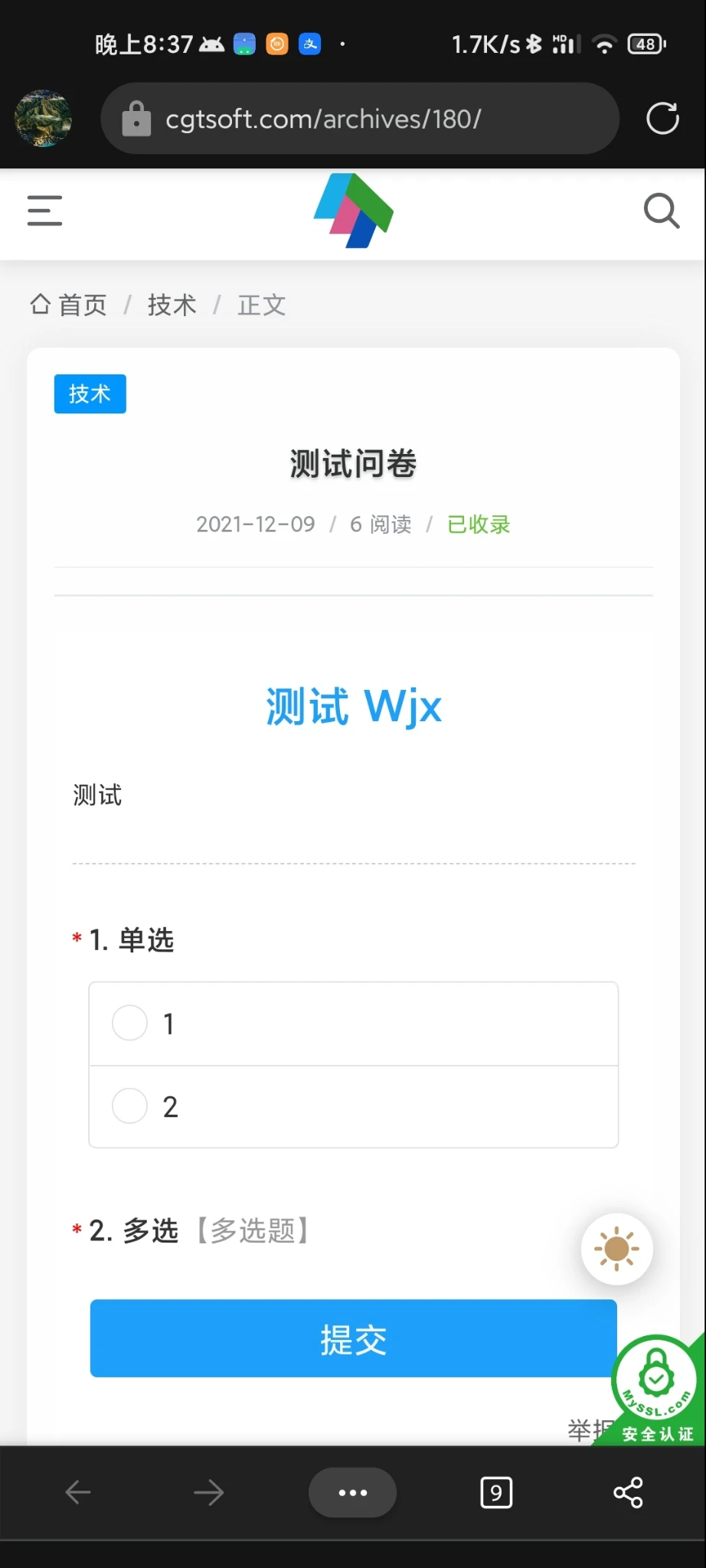This screenshot has height=1568, width=706.
Task: Go back in the browser
Action: [78, 1492]
